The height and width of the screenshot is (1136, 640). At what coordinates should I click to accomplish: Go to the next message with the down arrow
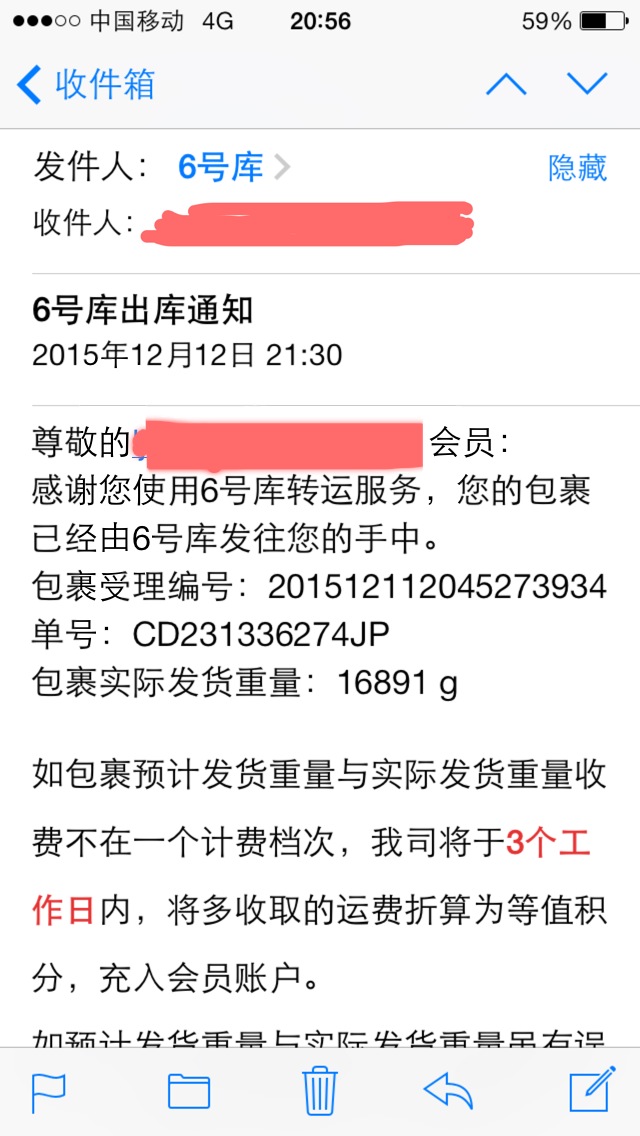pos(587,84)
